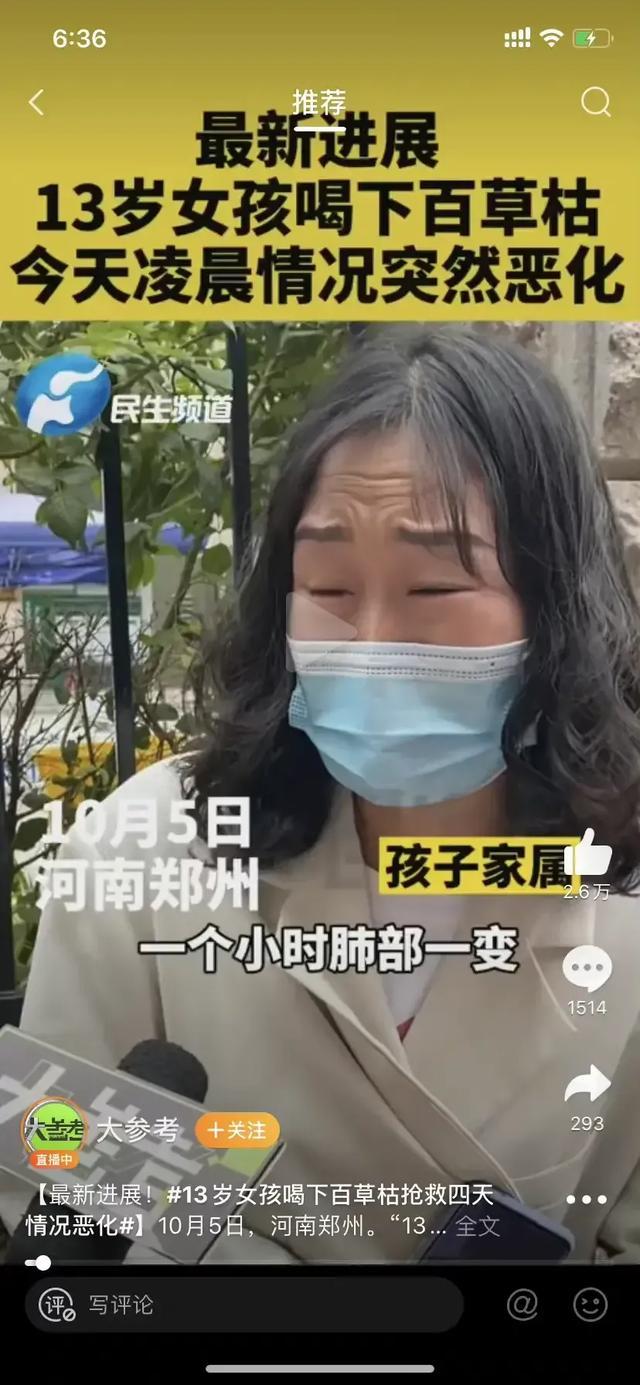Expand the caption with 全文
The width and height of the screenshot is (640, 1385).
pyautogui.click(x=477, y=1226)
